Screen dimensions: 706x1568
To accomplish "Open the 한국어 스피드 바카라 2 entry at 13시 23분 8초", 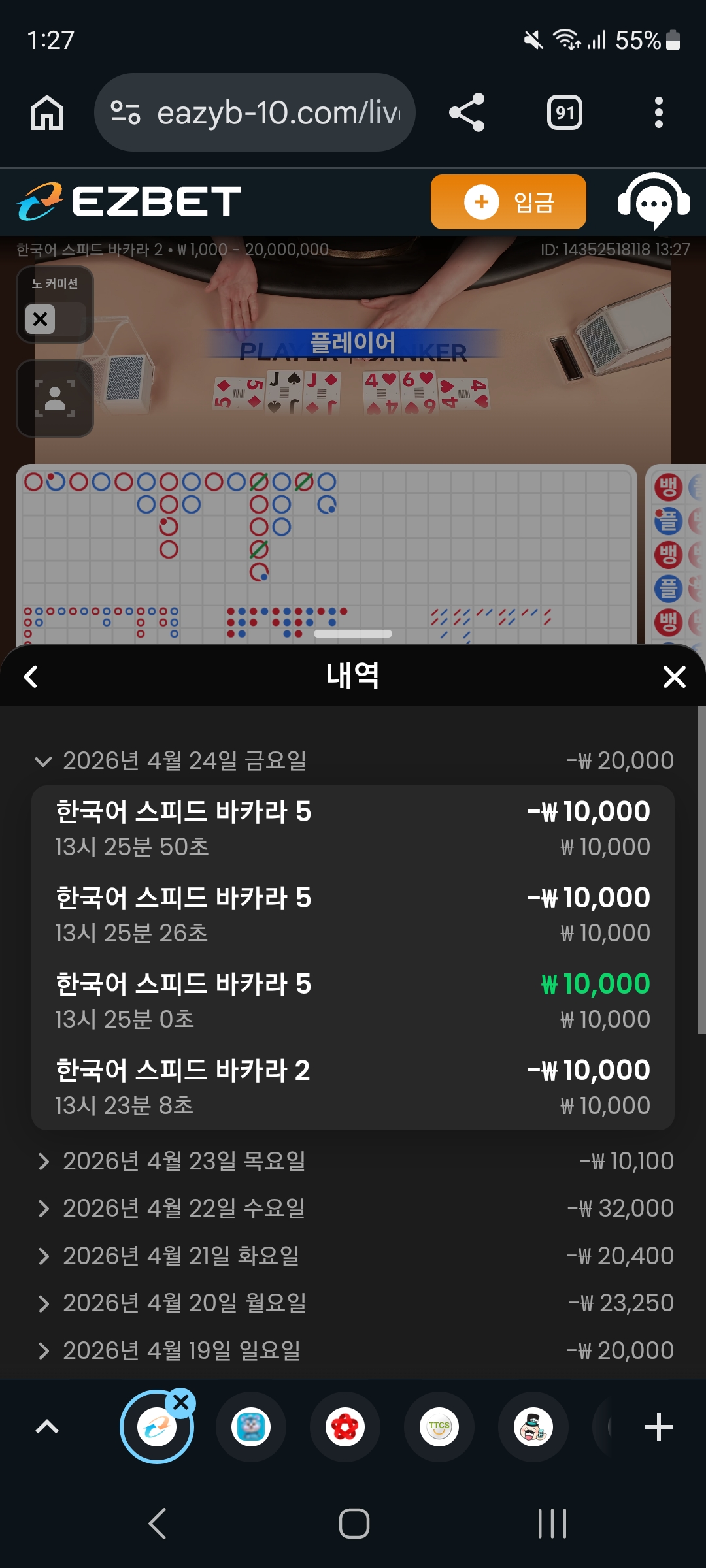I will (353, 1086).
